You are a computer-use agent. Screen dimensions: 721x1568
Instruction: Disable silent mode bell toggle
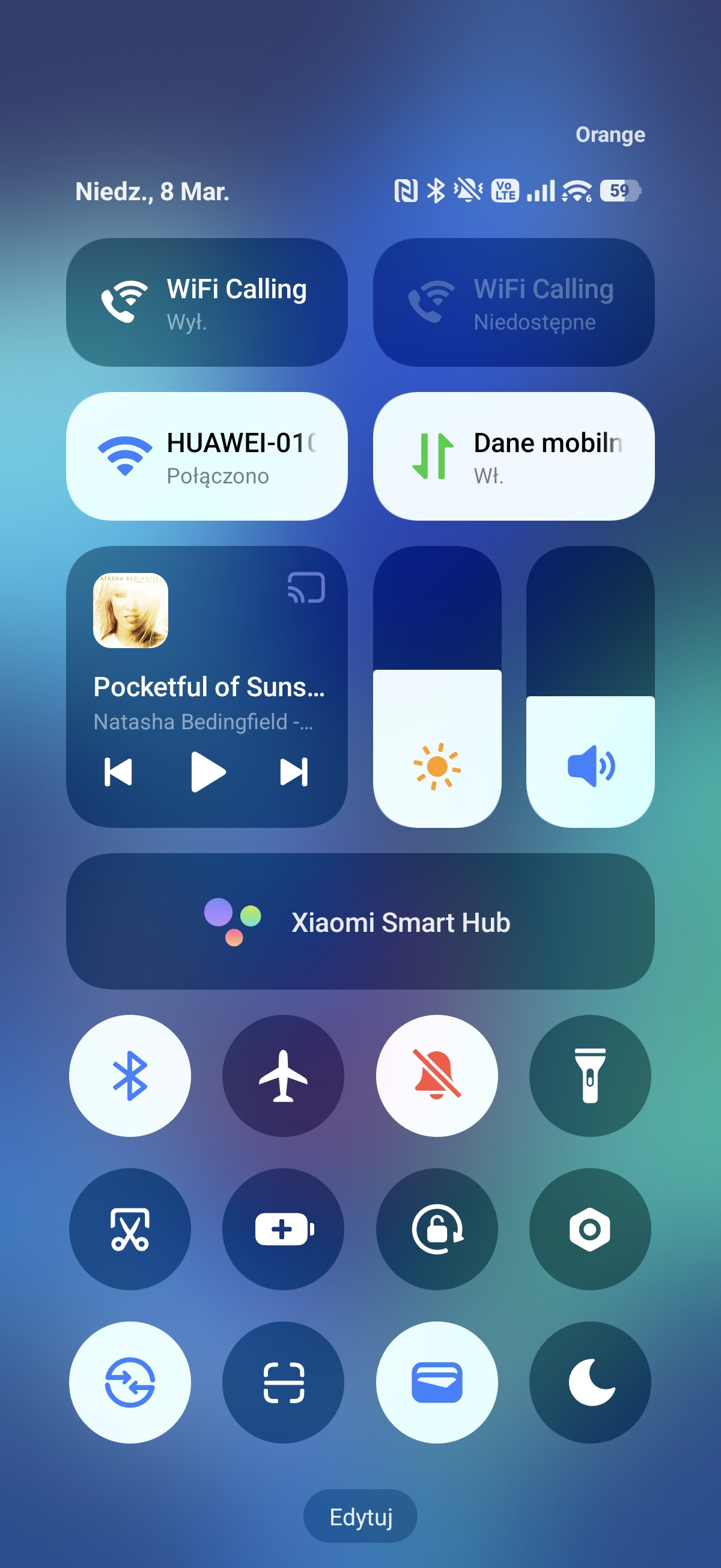point(436,1076)
